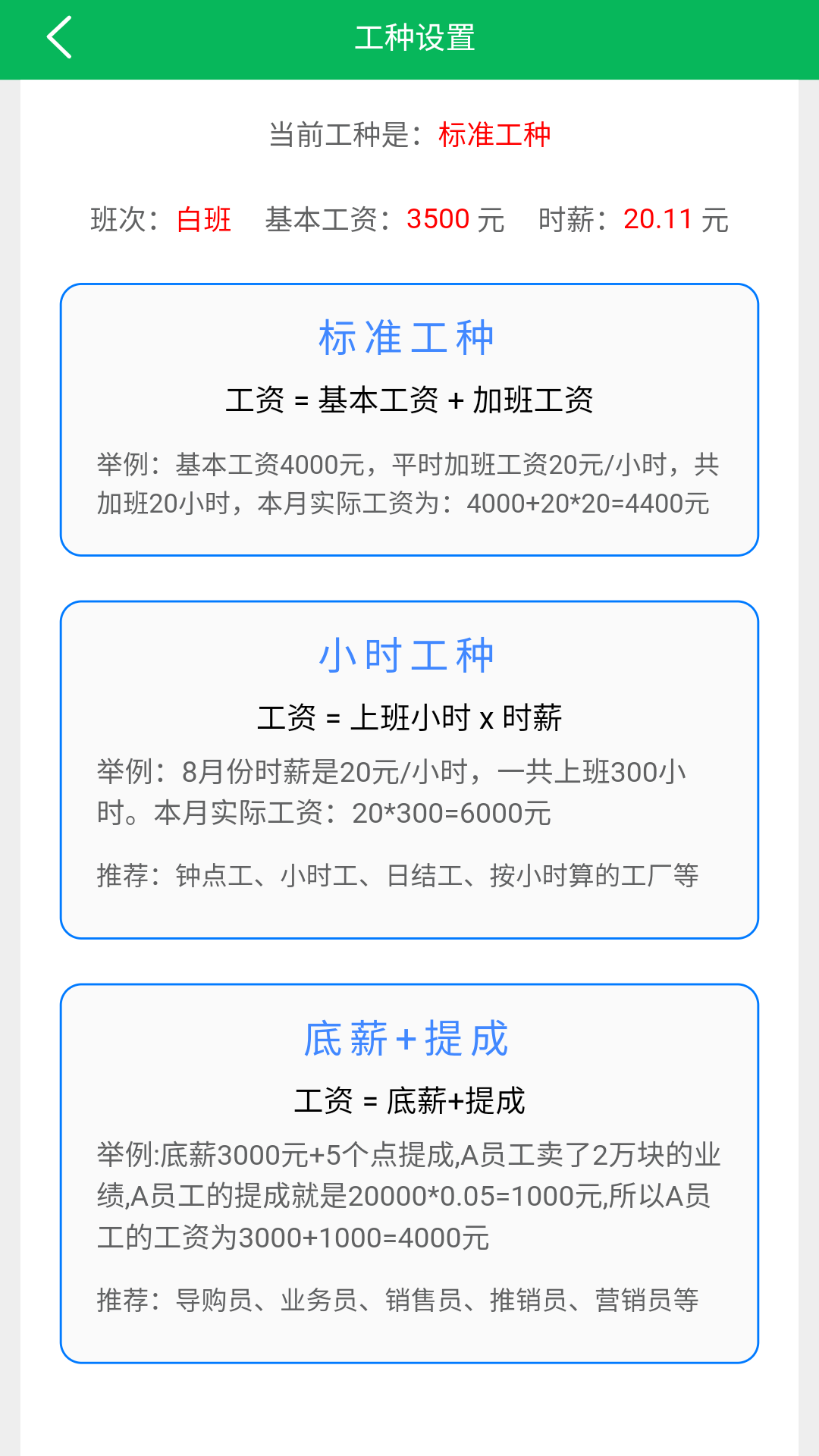Tap the current 标准工种 label in red
Viewport: 819px width, 1456px height.
[x=496, y=135]
